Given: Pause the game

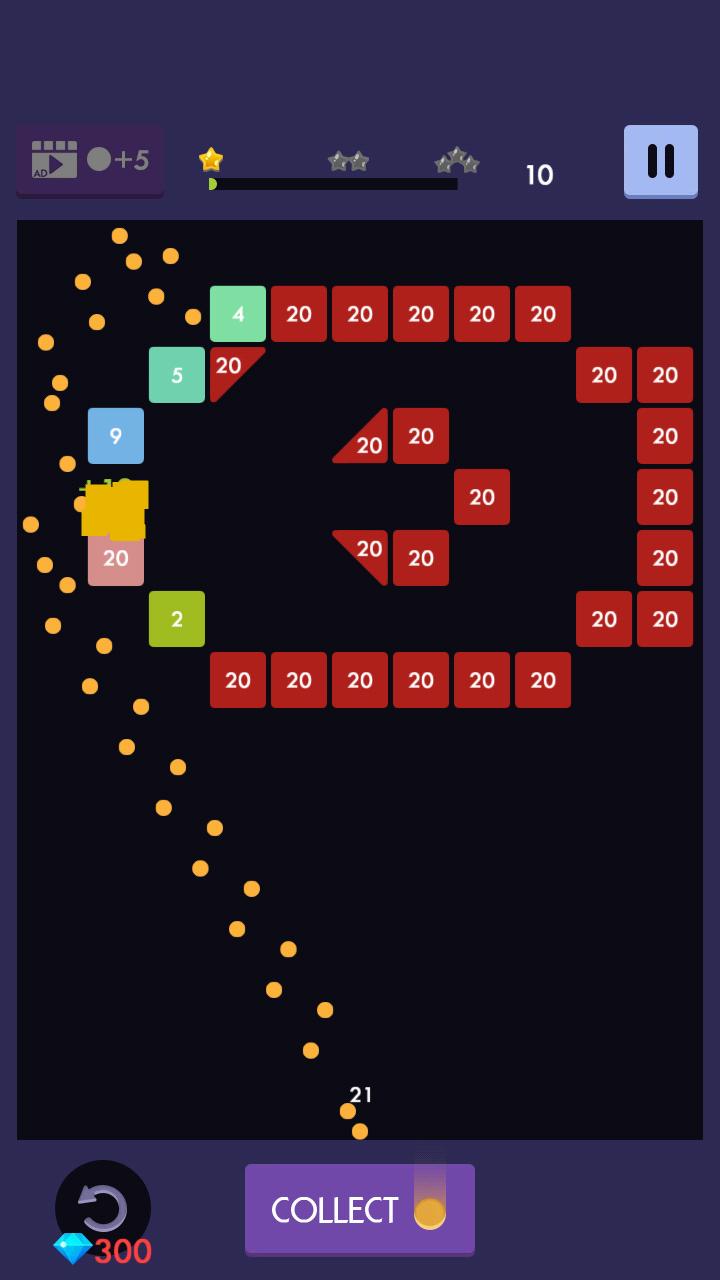Looking at the screenshot, I should (660, 160).
